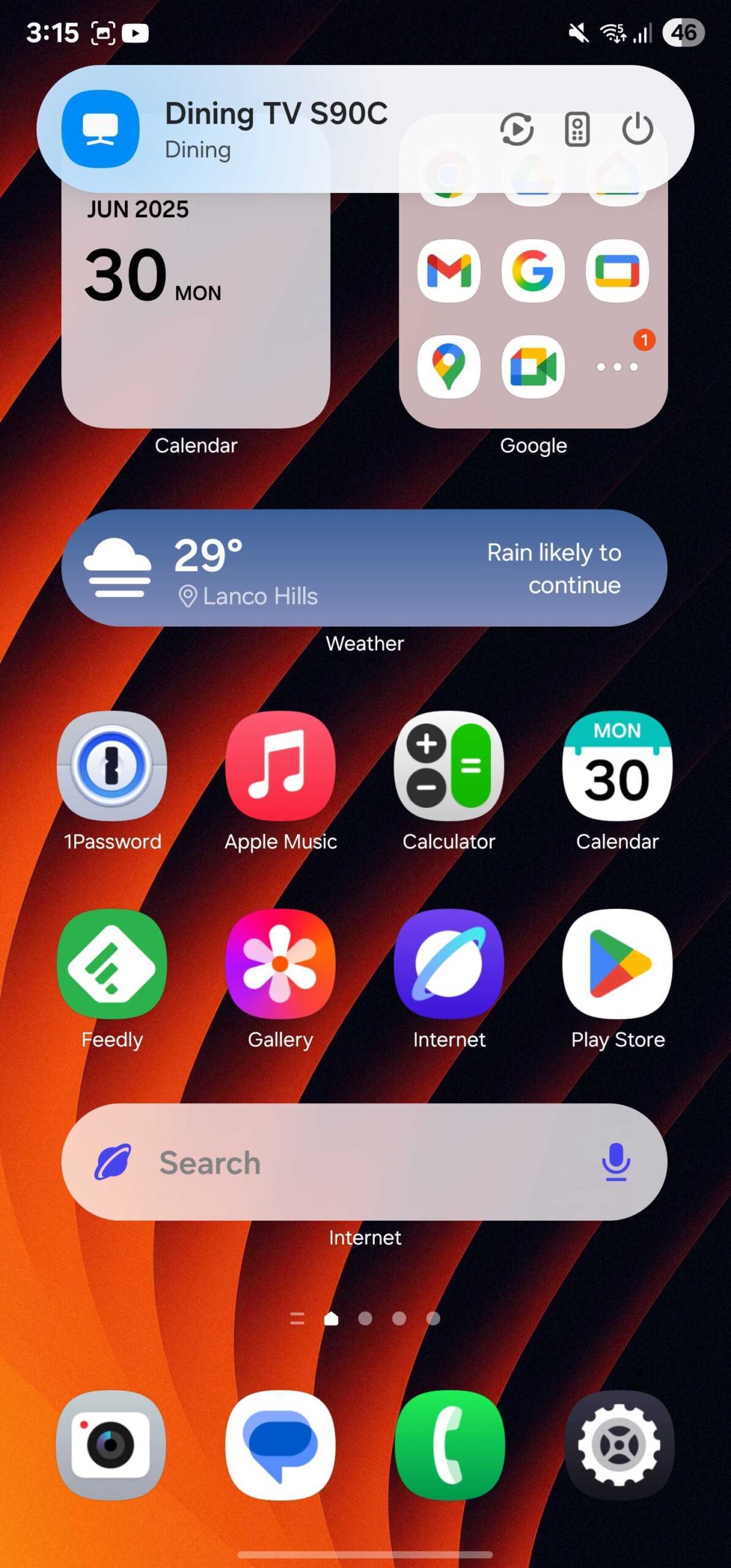Launch the Calculator app

[449, 766]
